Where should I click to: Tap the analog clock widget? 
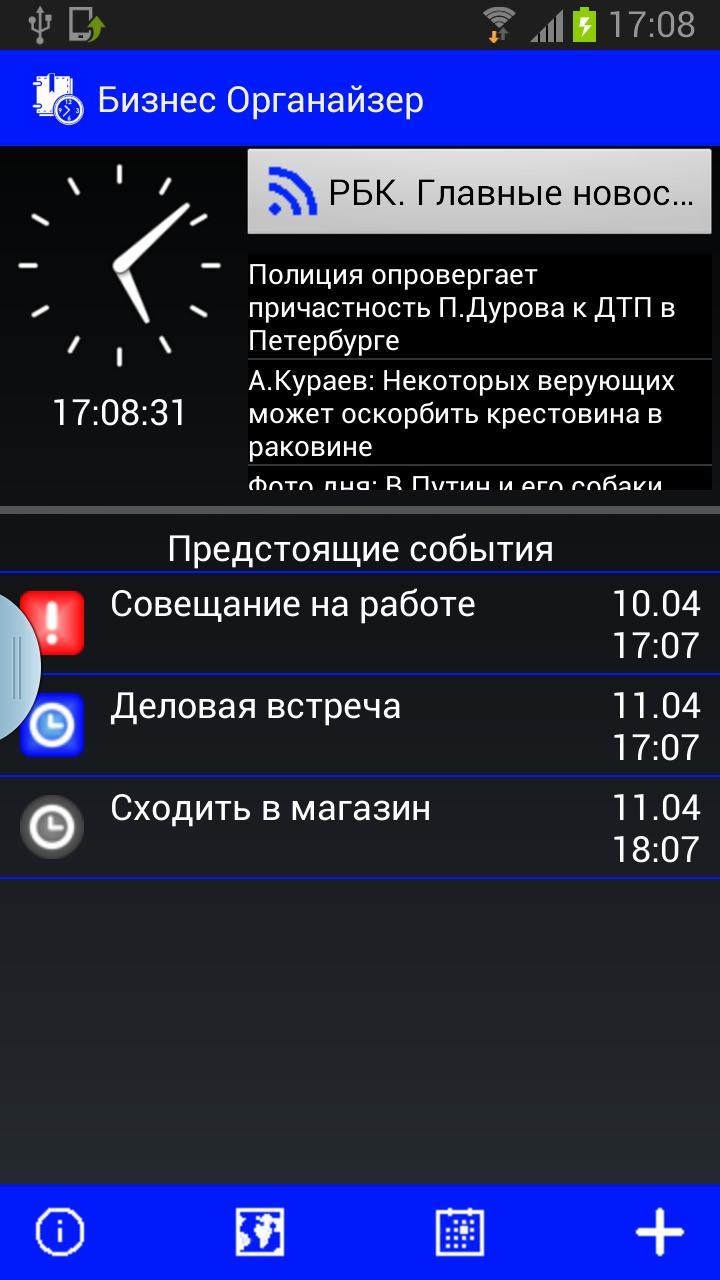coord(119,266)
